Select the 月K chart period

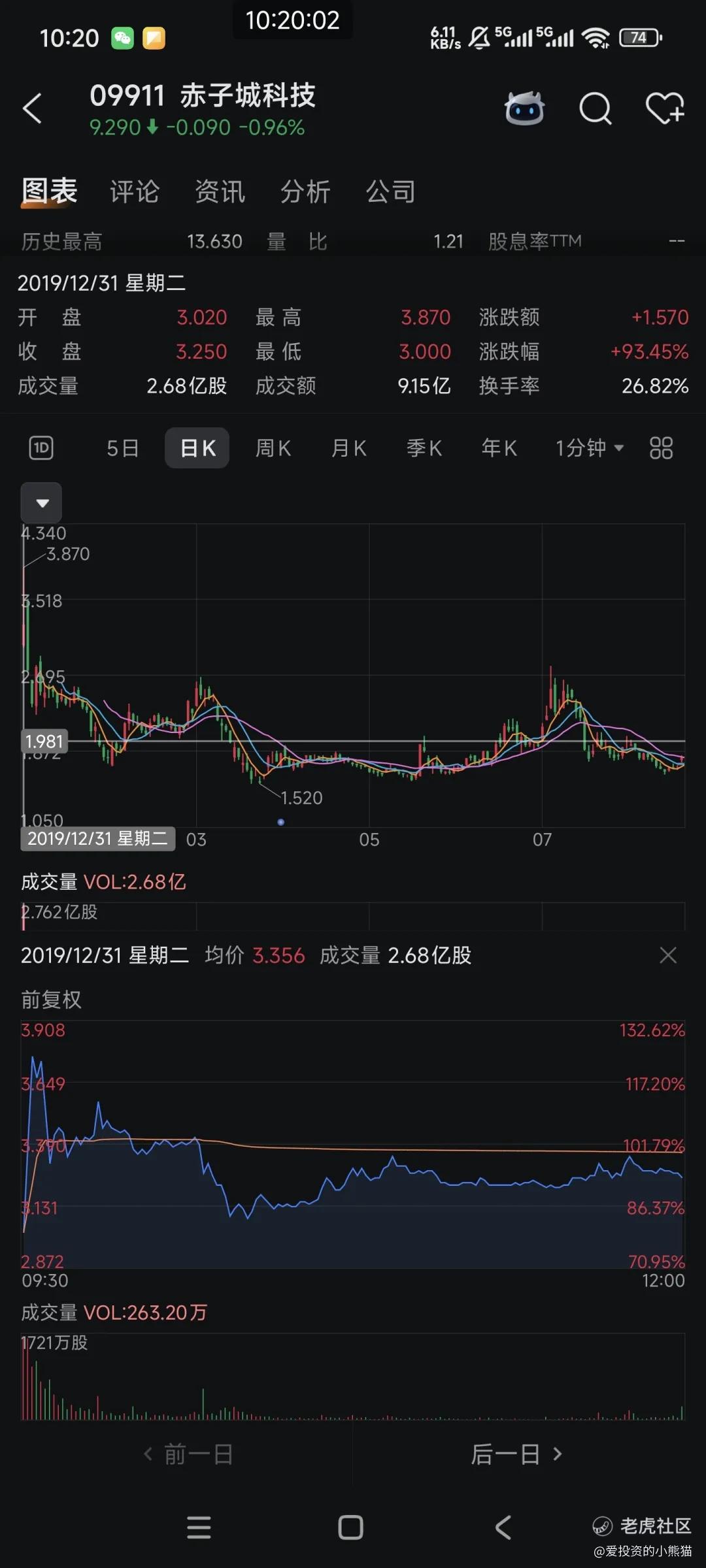tap(348, 448)
